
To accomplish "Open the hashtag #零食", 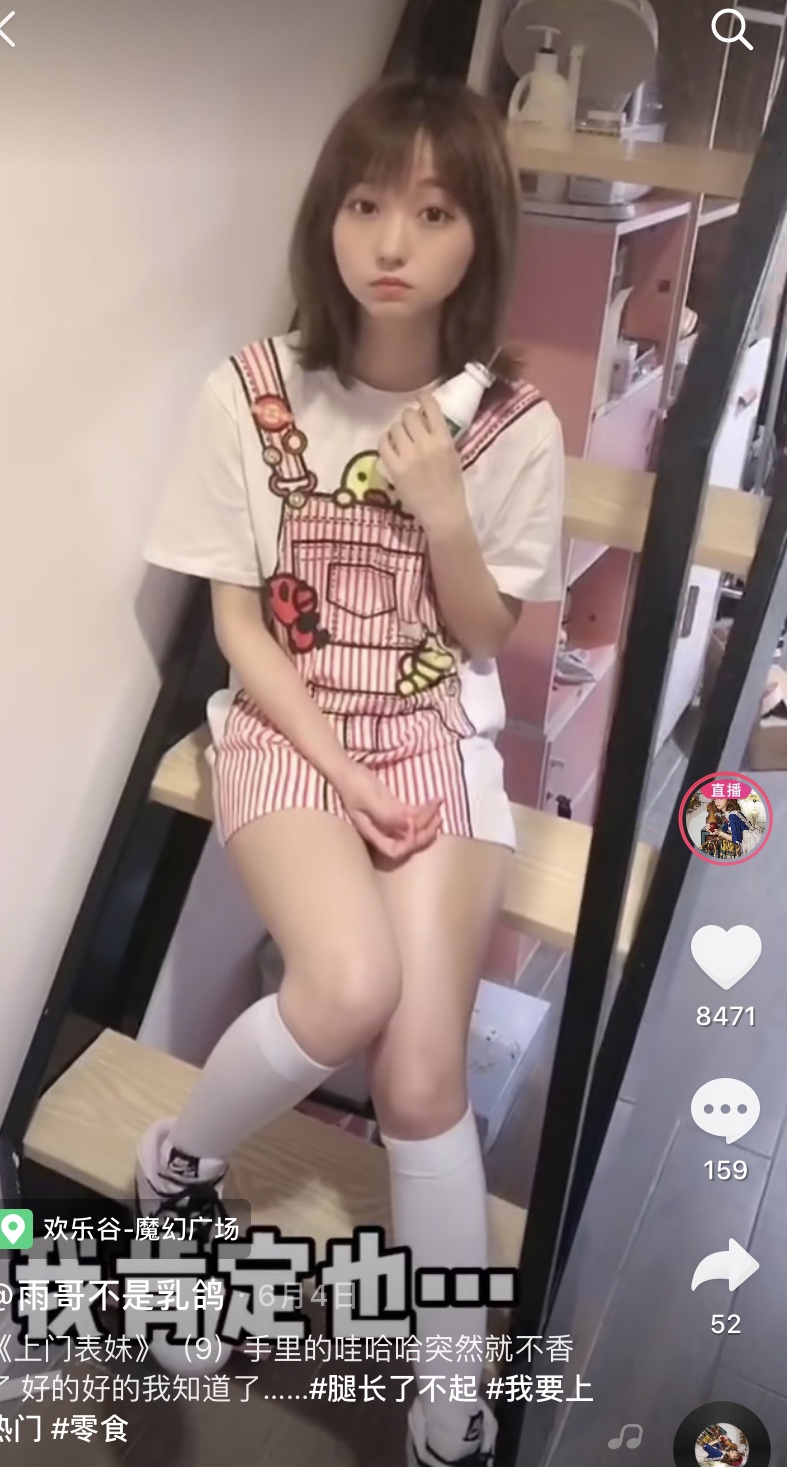I will pyautogui.click(x=90, y=1428).
